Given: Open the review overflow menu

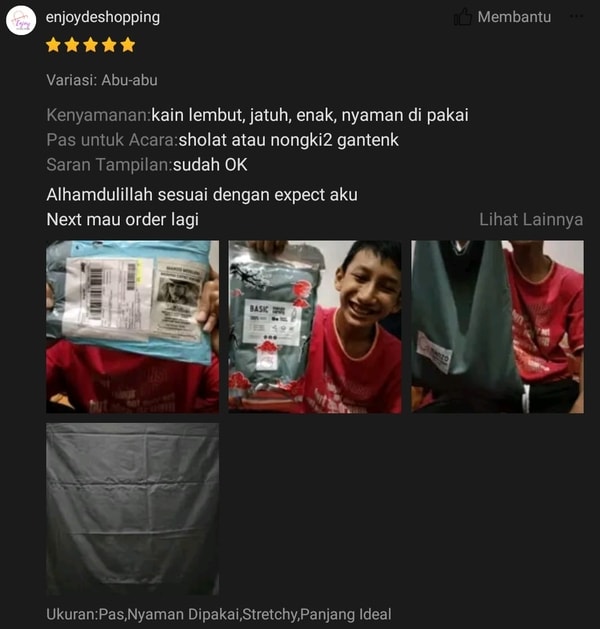Looking at the screenshot, I should [x=577, y=17].
